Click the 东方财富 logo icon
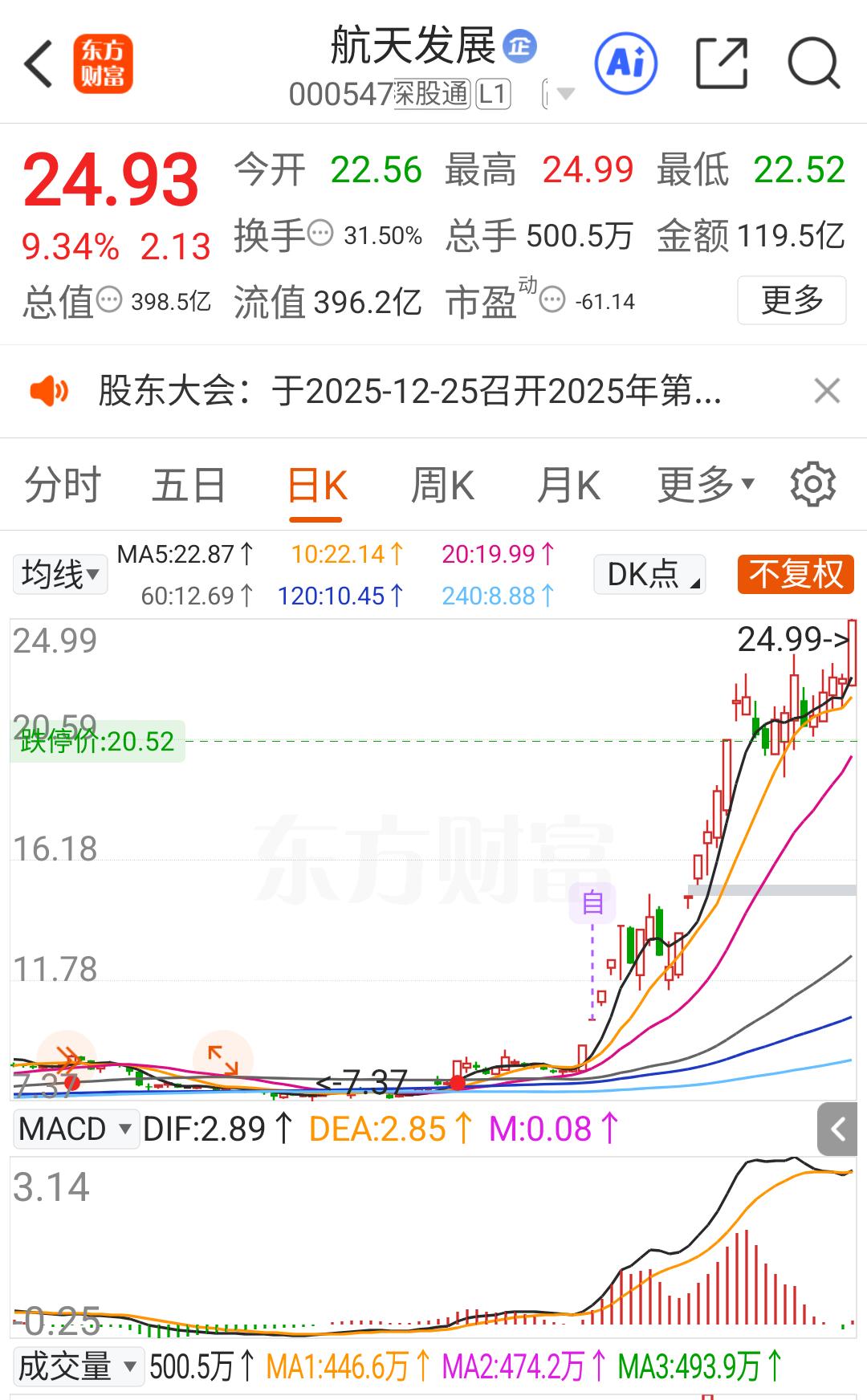This screenshot has width=867, height=1400. click(103, 64)
